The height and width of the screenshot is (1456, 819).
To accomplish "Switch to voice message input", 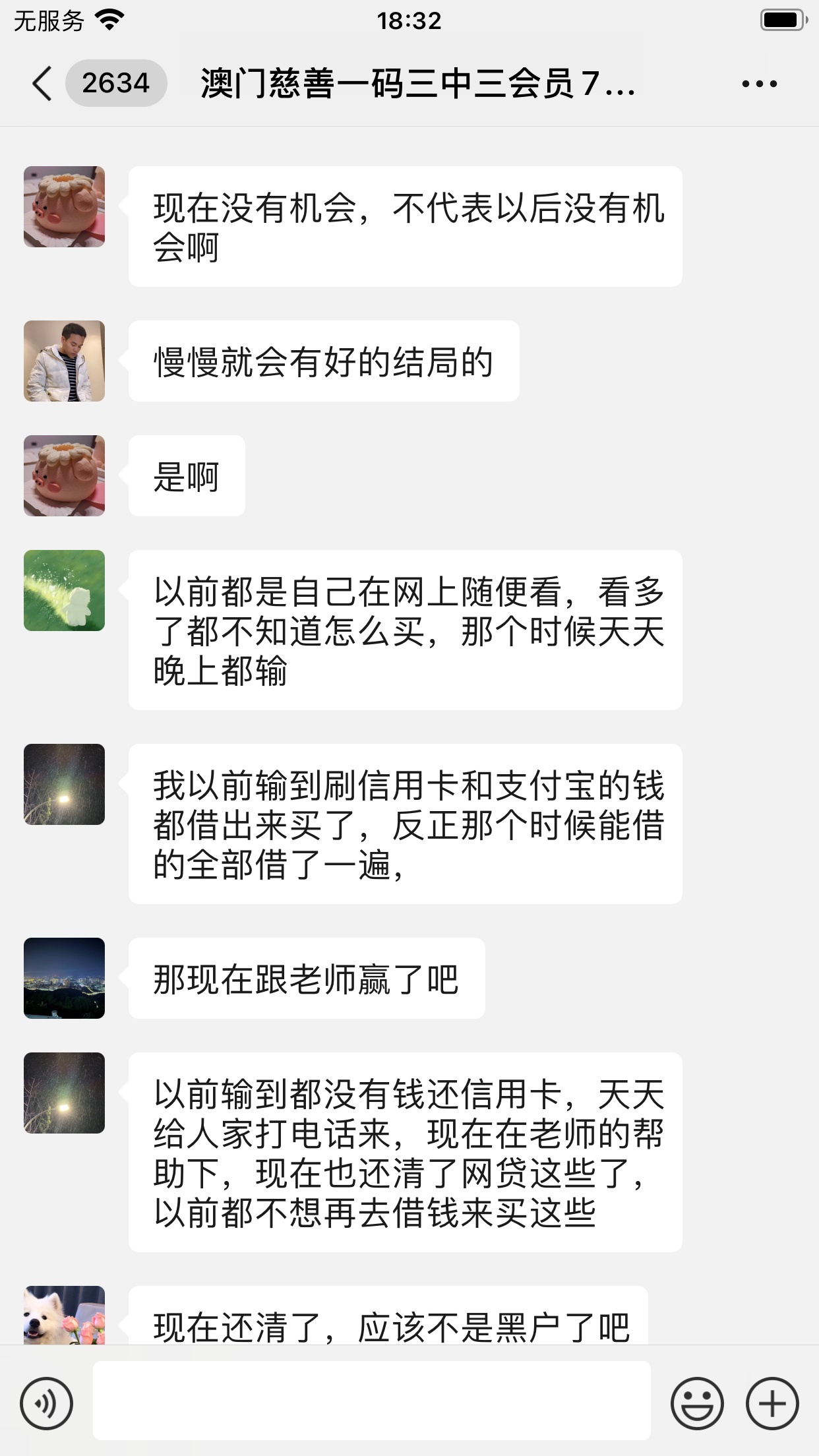I will coord(46,1403).
